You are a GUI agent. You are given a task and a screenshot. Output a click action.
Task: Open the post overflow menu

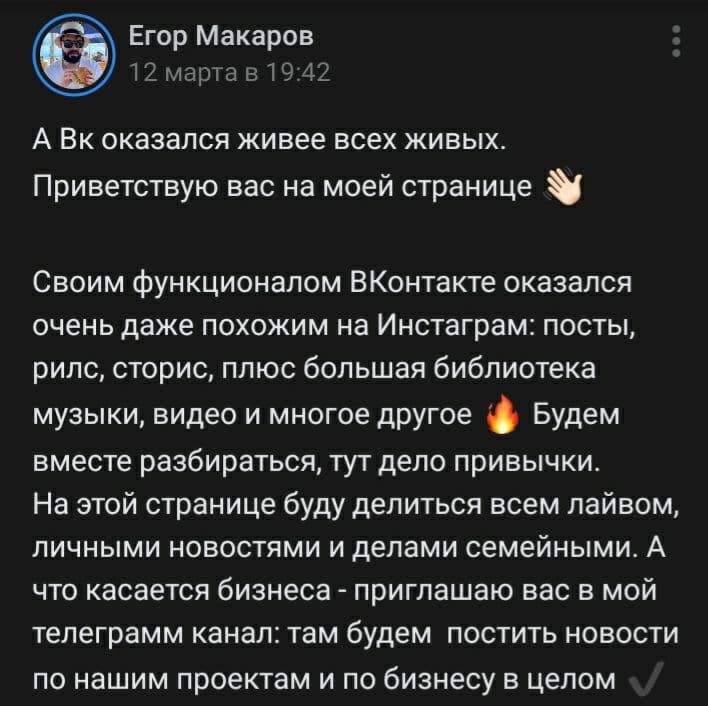[677, 42]
